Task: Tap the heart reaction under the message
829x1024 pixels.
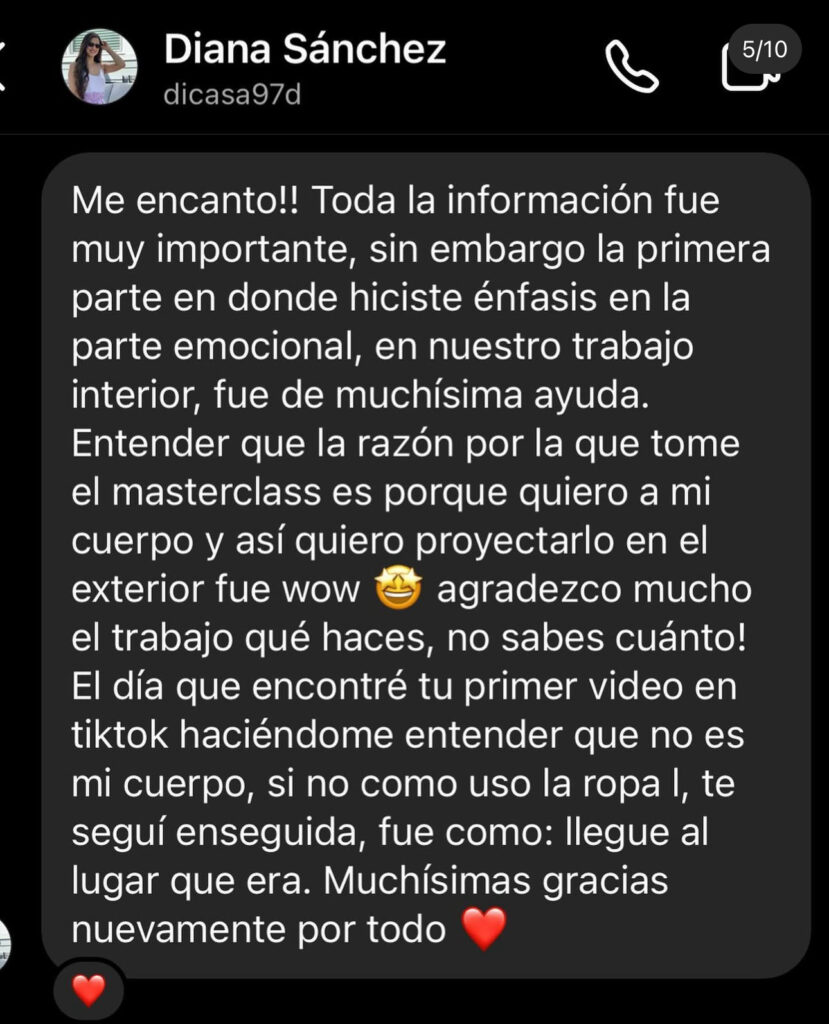Action: click(89, 990)
